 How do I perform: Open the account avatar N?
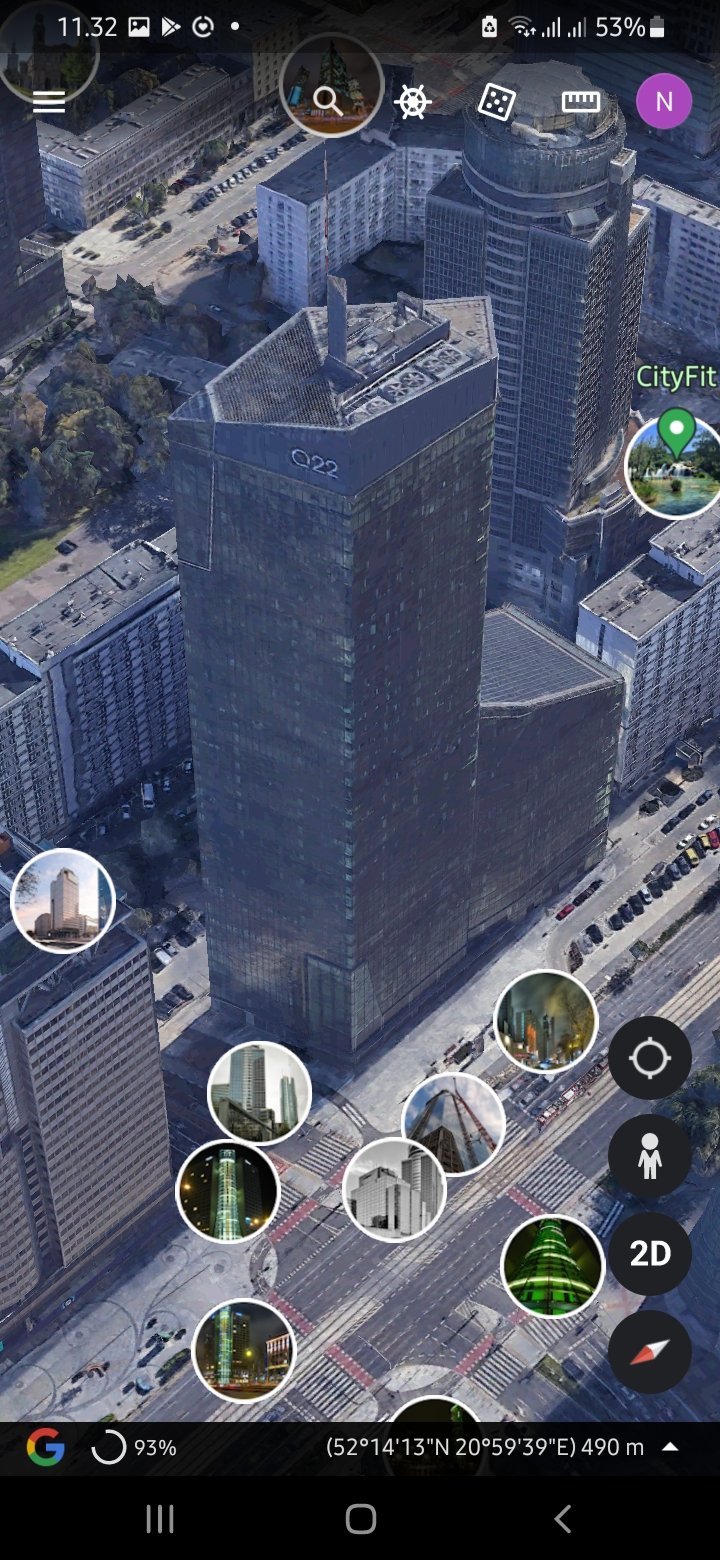pos(664,101)
